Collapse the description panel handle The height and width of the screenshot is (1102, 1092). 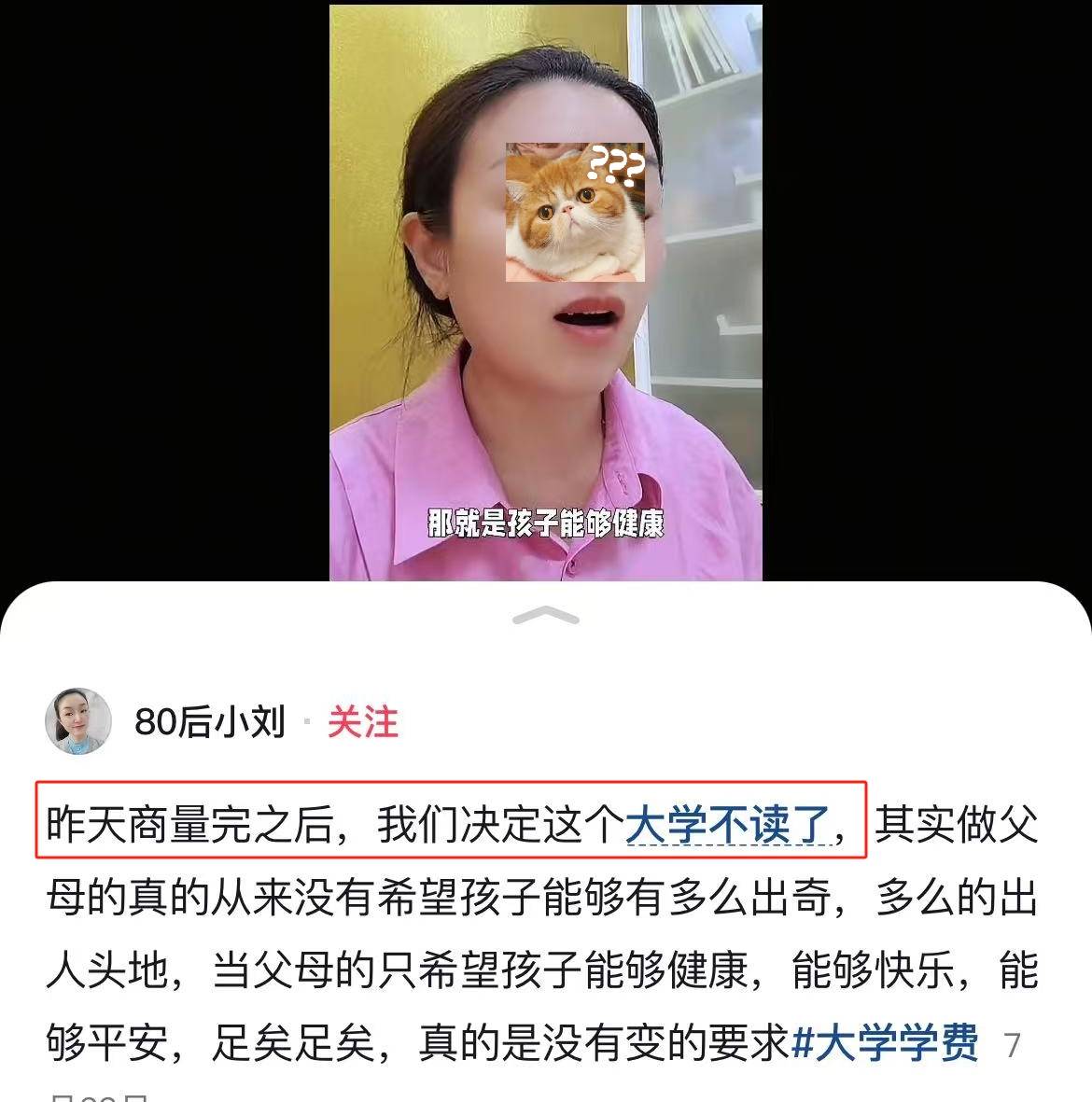pyautogui.click(x=546, y=615)
